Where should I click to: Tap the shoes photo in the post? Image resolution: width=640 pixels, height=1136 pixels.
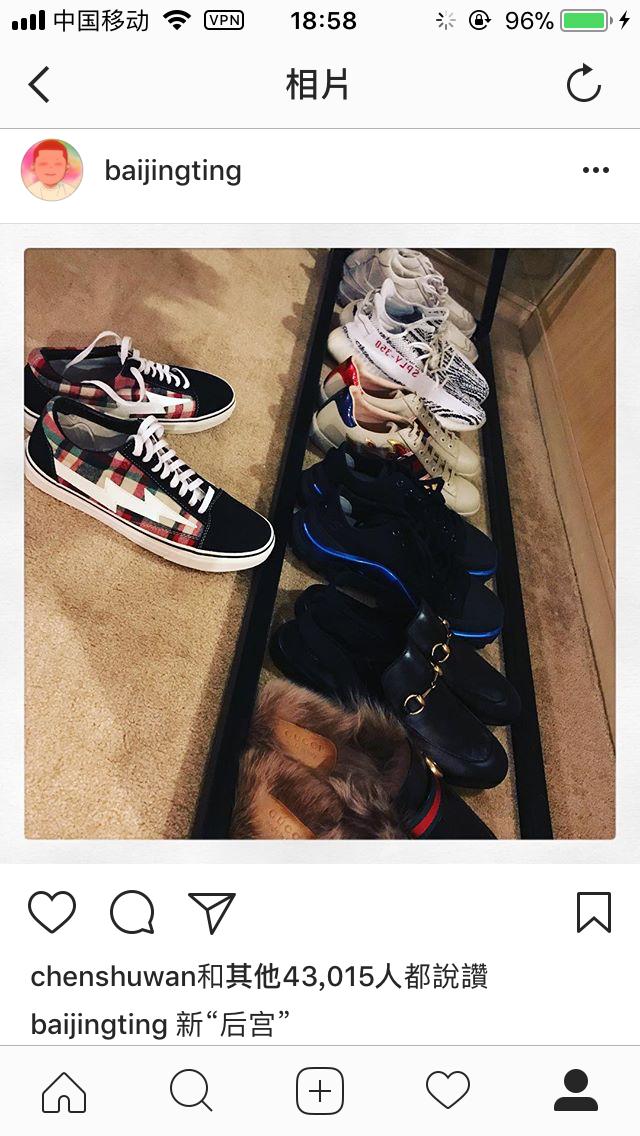pyautogui.click(x=320, y=543)
